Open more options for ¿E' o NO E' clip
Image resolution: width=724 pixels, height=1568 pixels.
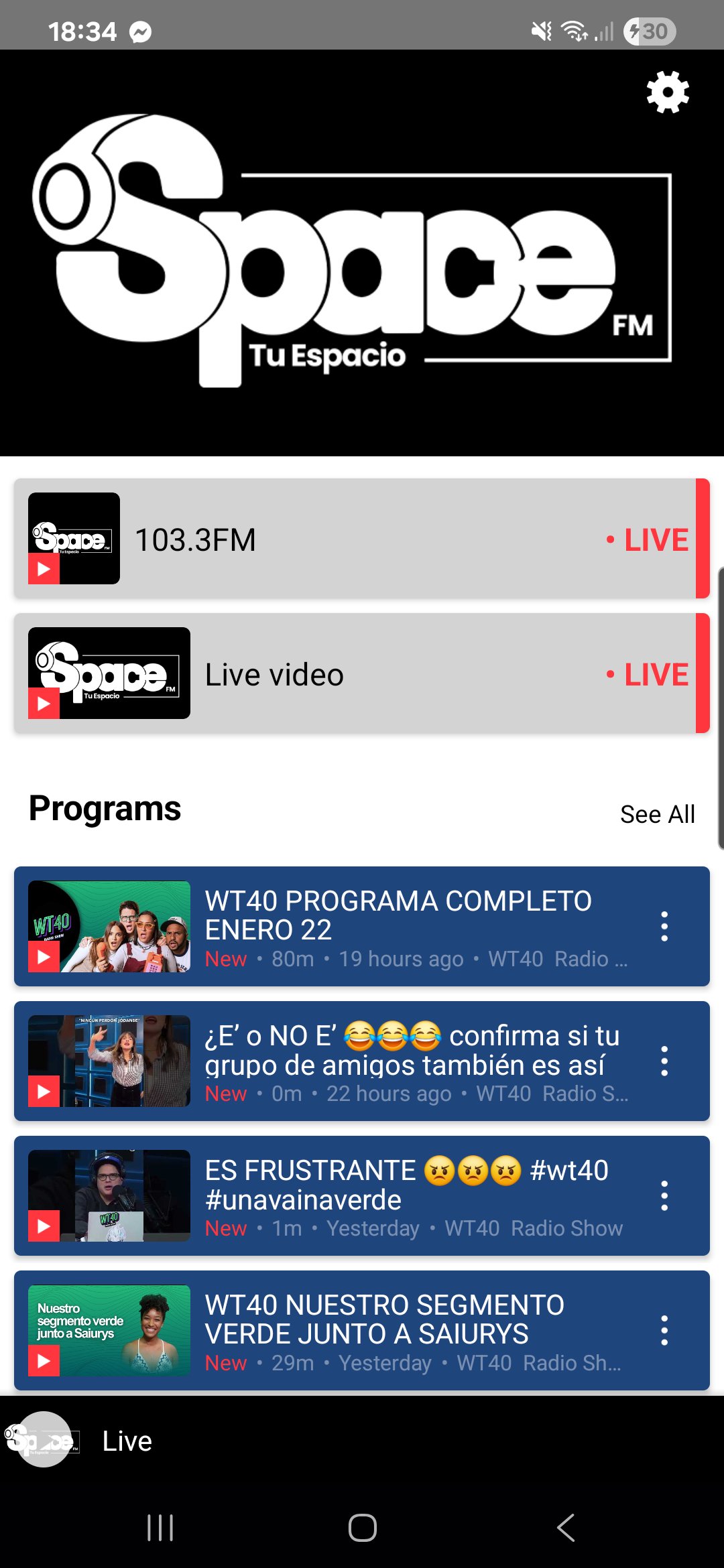tap(664, 1061)
